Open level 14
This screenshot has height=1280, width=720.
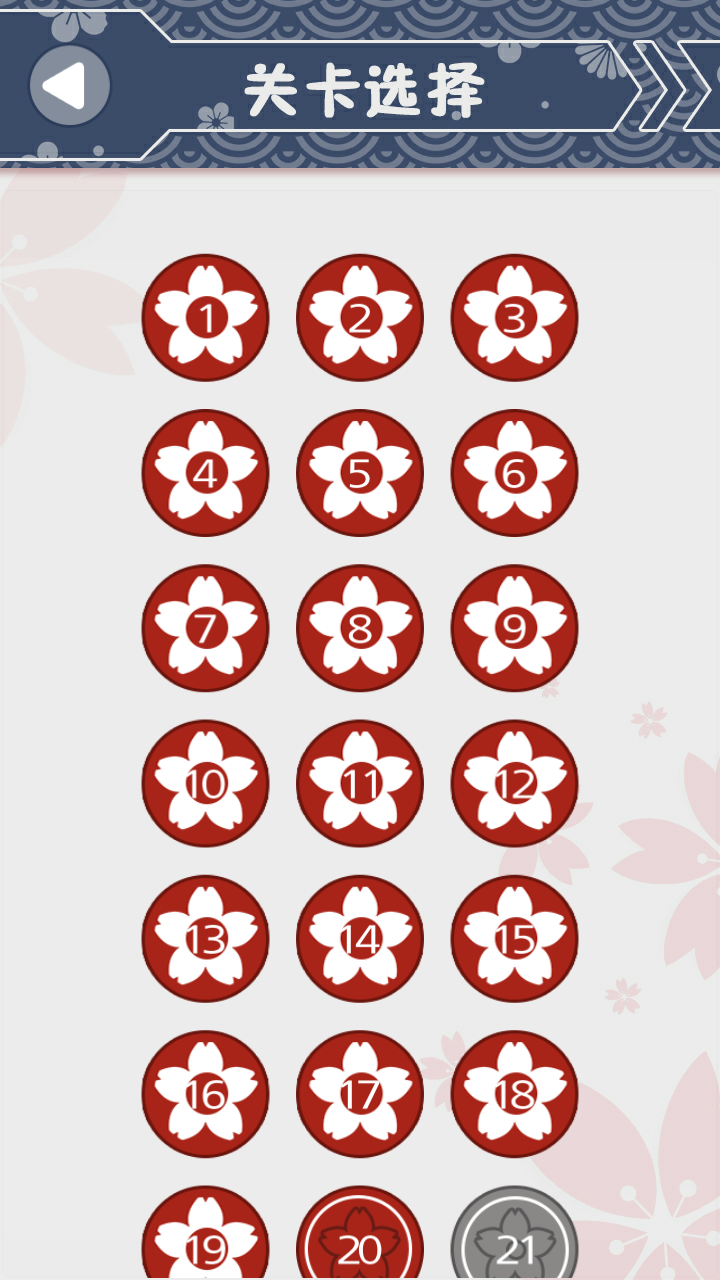[360, 938]
